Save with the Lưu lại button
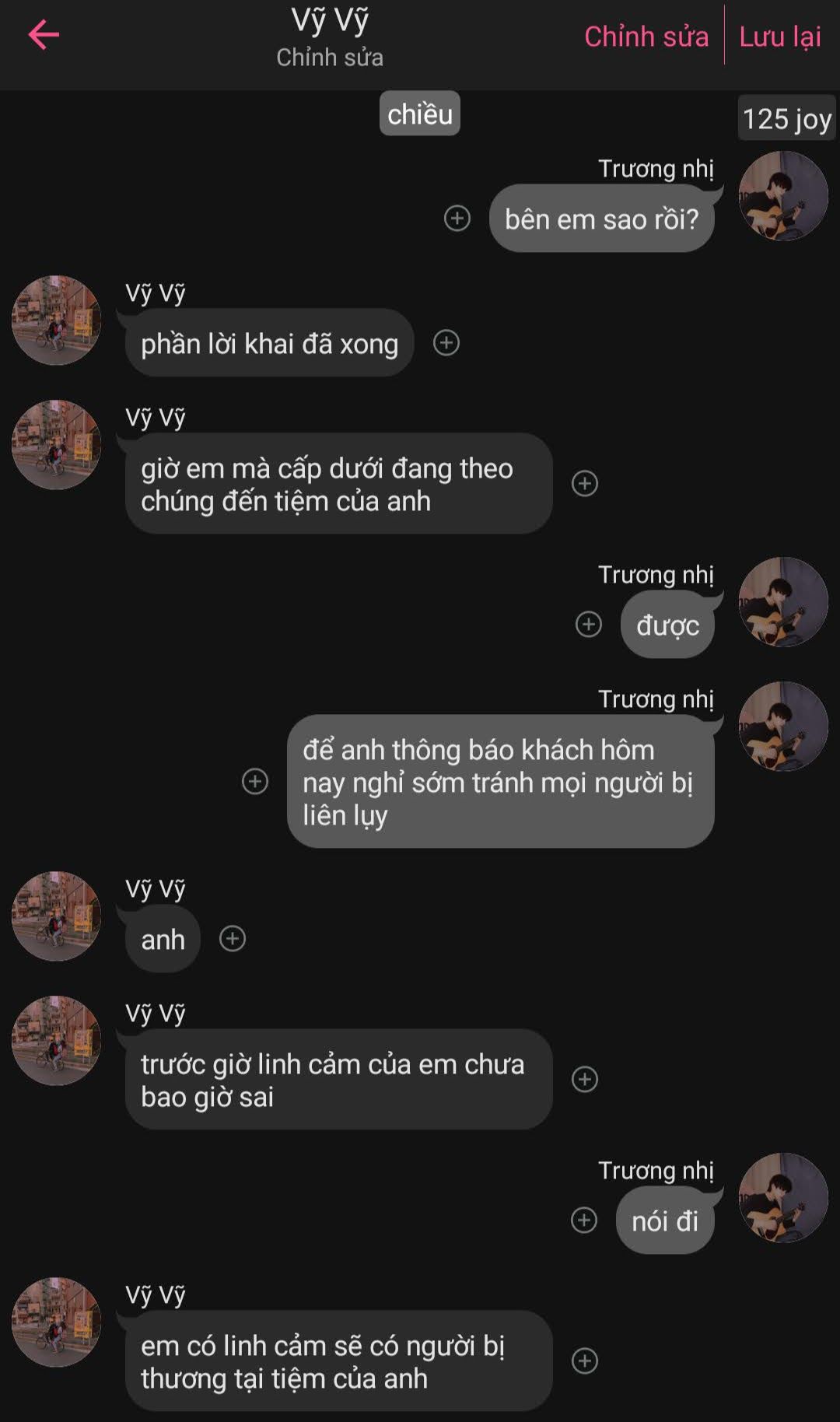This screenshot has height=1422, width=840. [780, 37]
